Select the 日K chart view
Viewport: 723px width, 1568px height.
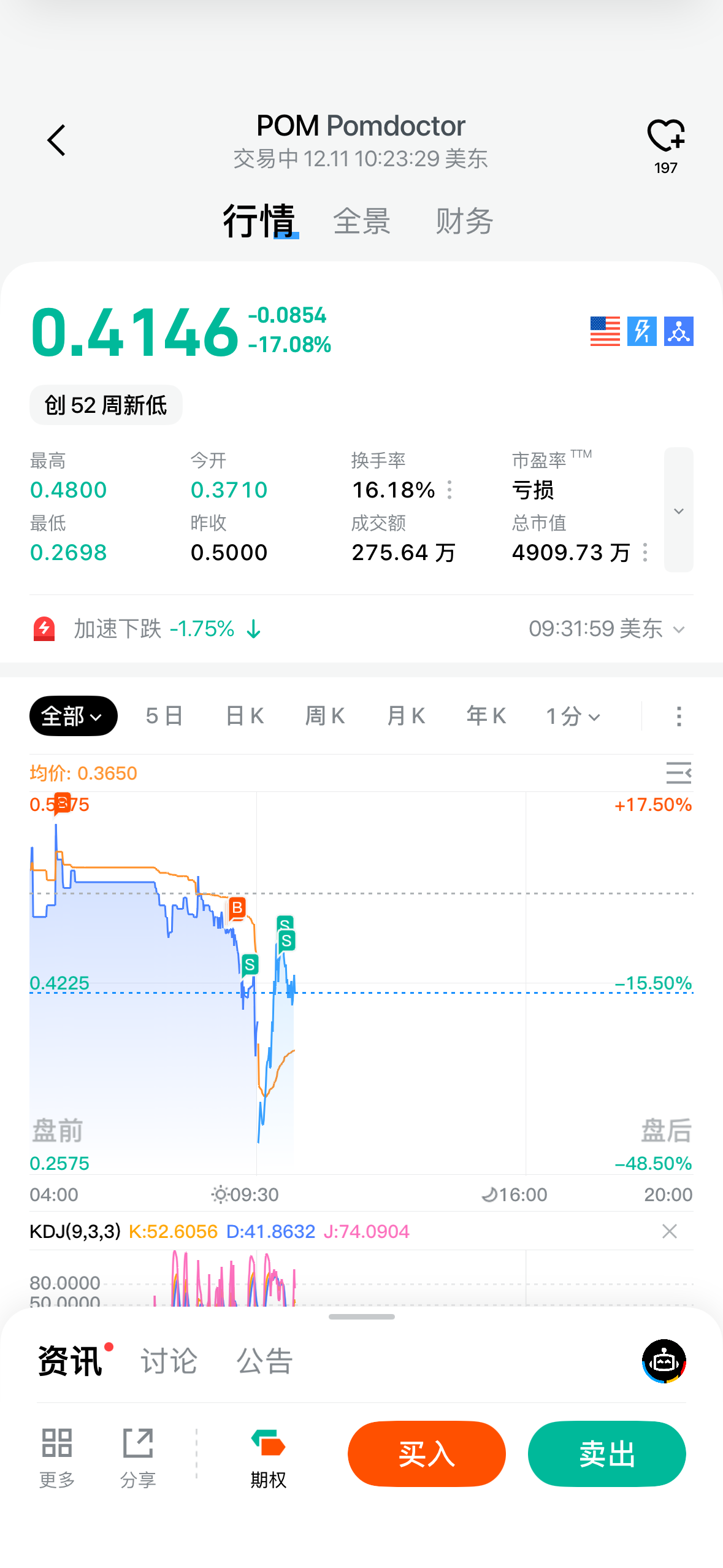(245, 716)
